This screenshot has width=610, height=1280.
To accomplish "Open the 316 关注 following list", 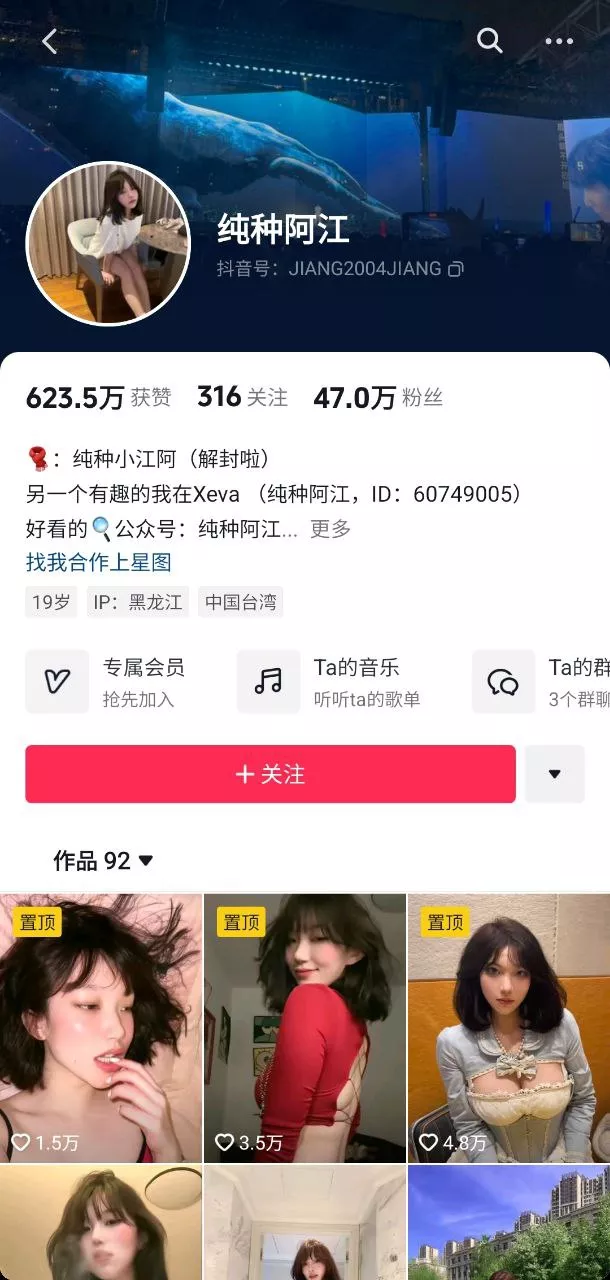I will (x=242, y=397).
